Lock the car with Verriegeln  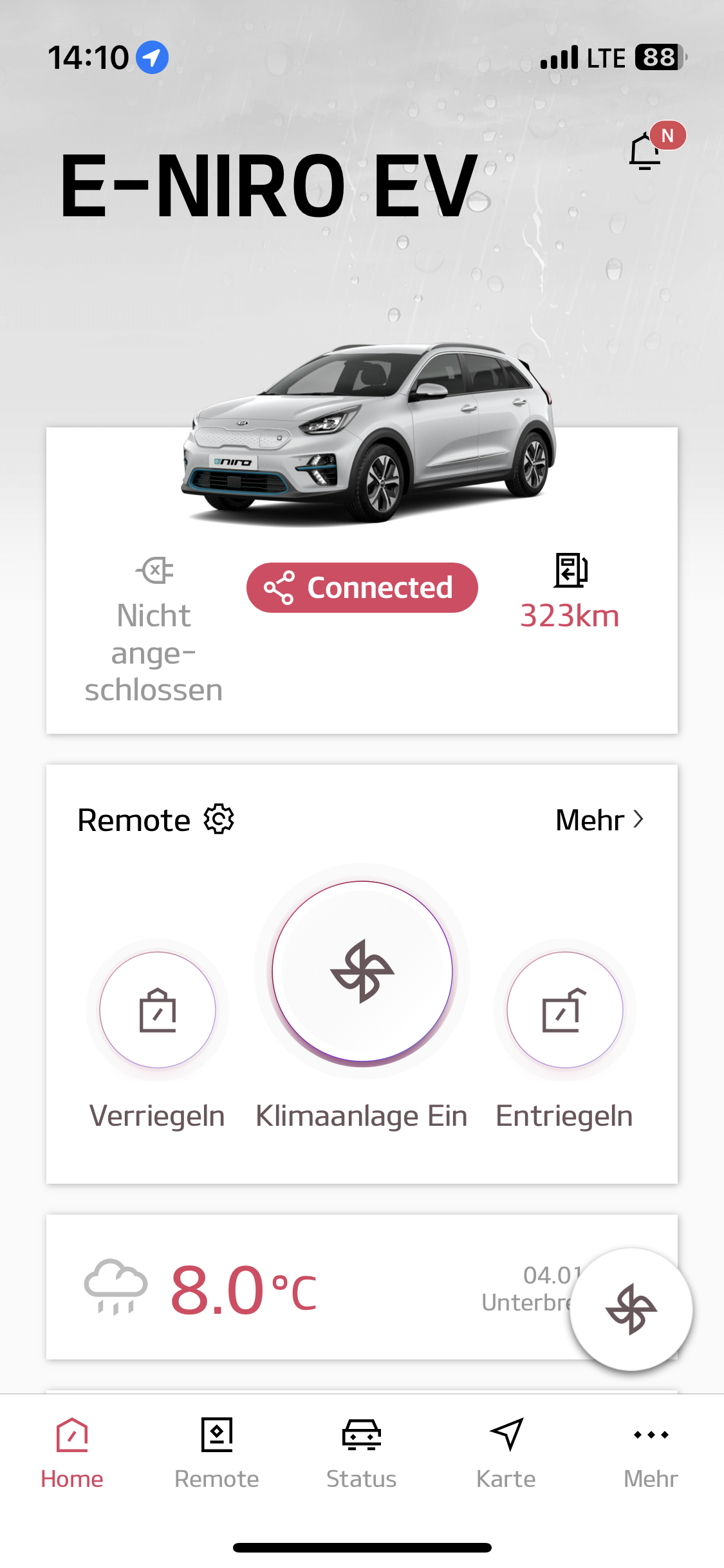(x=158, y=1010)
